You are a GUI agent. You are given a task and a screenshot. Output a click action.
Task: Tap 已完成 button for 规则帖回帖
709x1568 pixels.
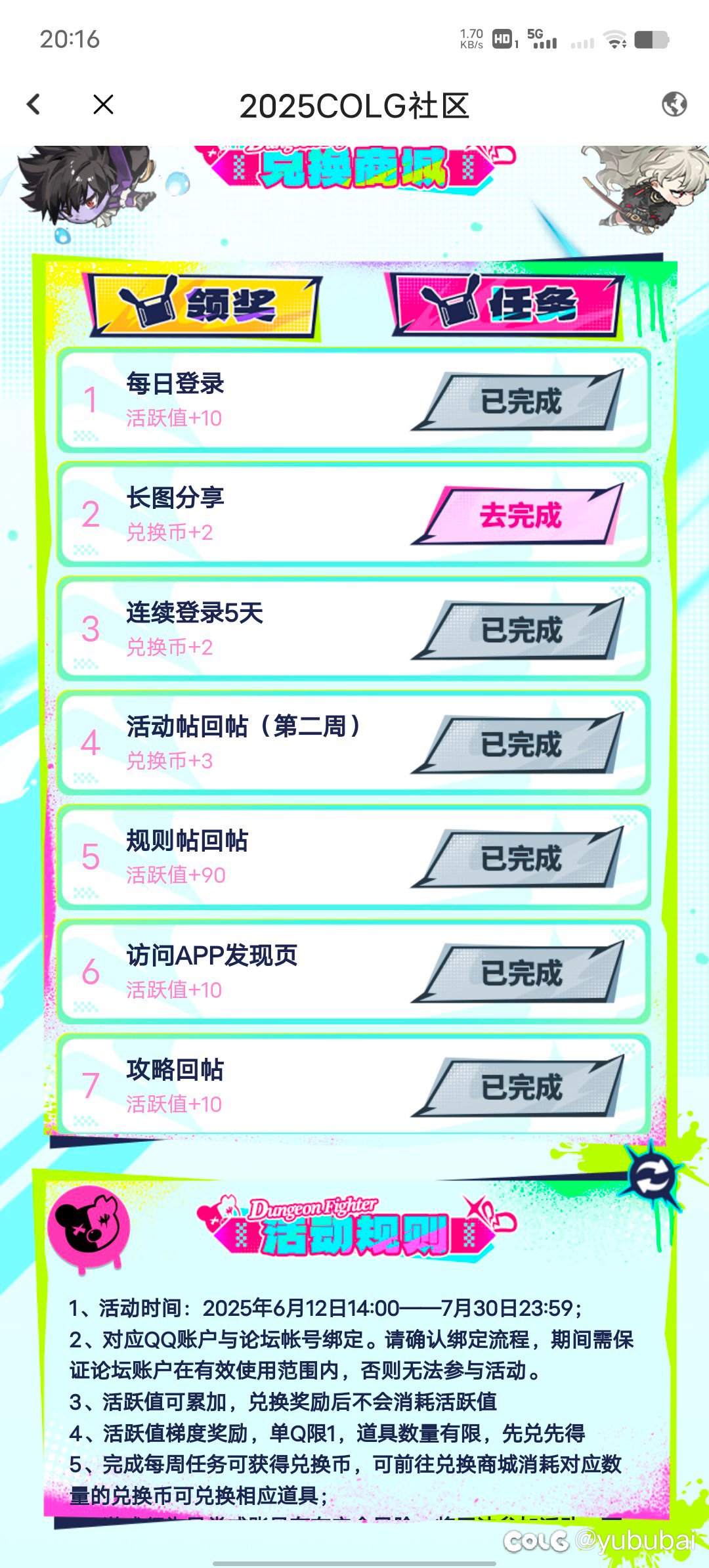519,858
